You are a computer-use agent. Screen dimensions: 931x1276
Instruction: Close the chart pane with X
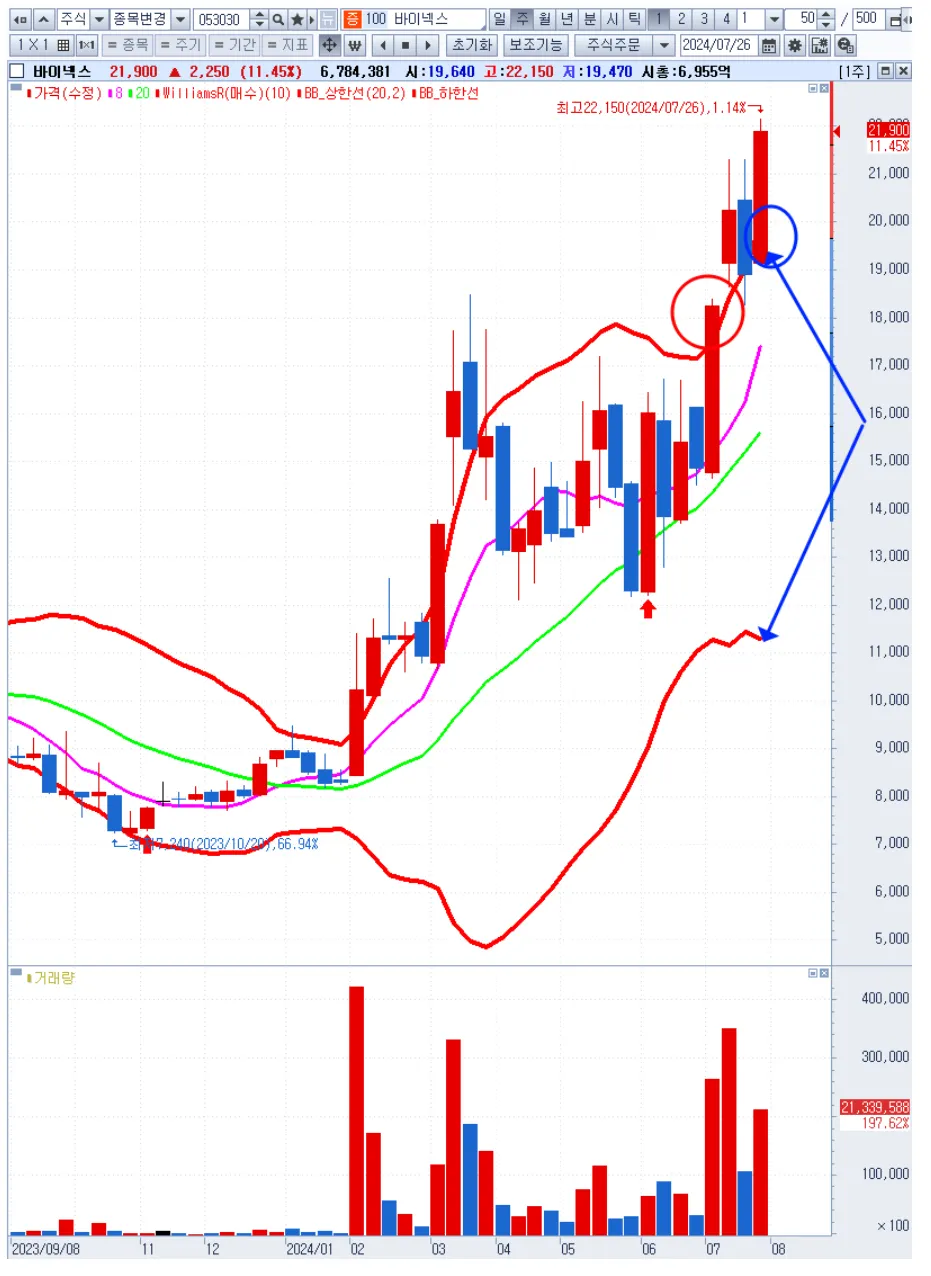click(903, 71)
